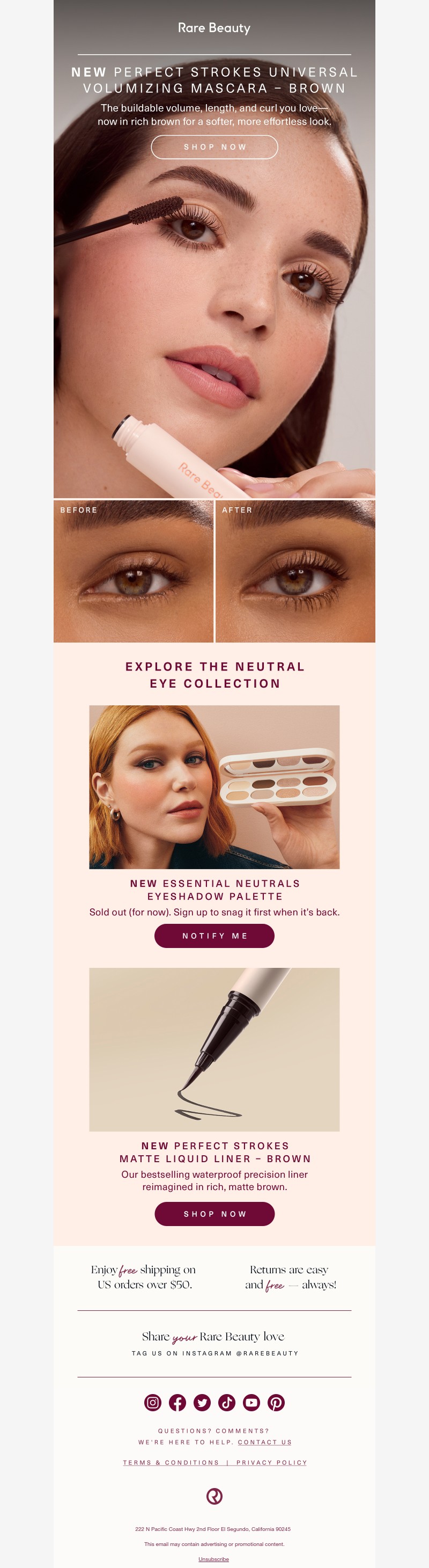
Task: Open Rare Beauty's Instagram page
Action: coord(152,1403)
